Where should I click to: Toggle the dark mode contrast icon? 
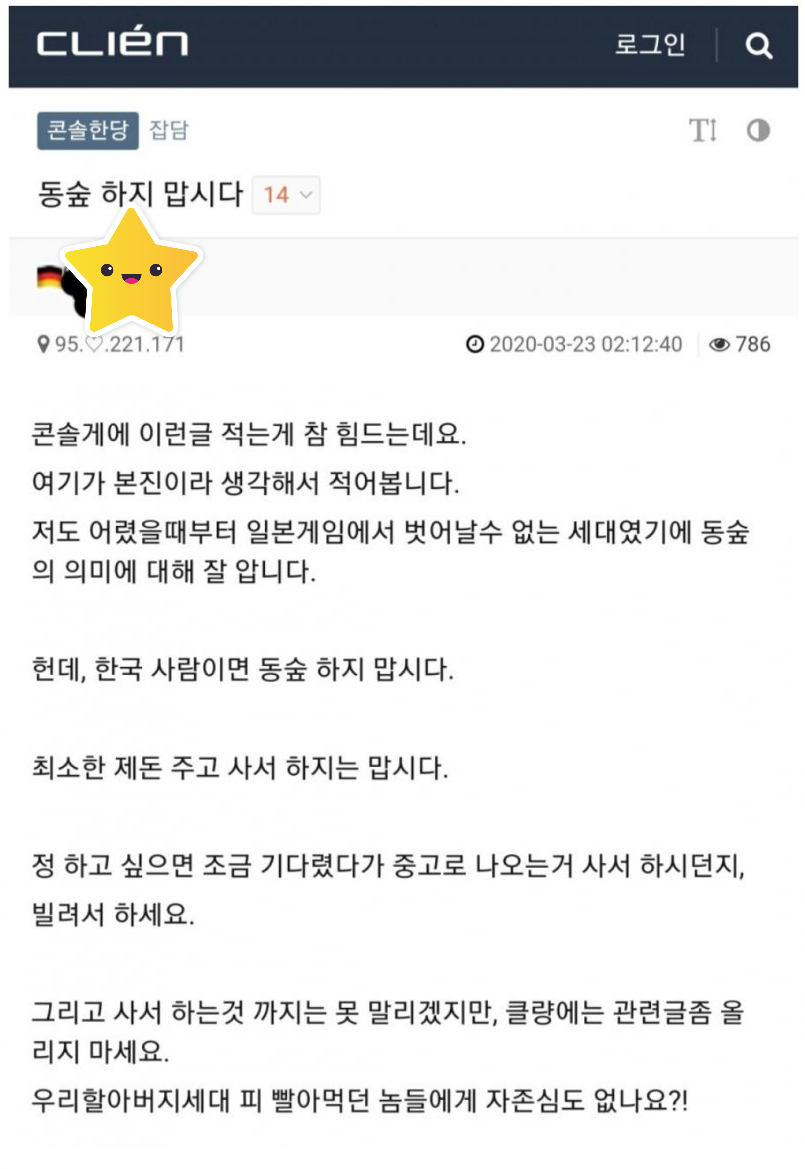pyautogui.click(x=758, y=131)
